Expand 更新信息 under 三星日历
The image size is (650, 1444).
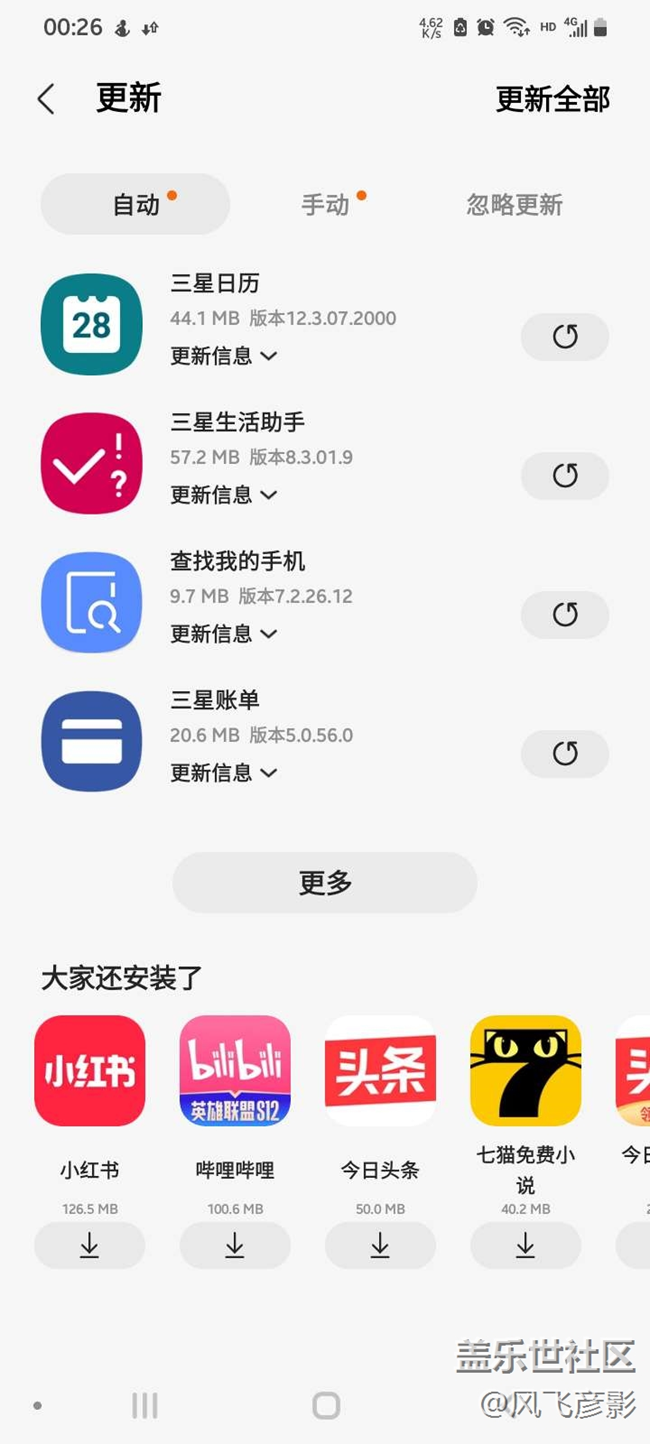point(224,356)
